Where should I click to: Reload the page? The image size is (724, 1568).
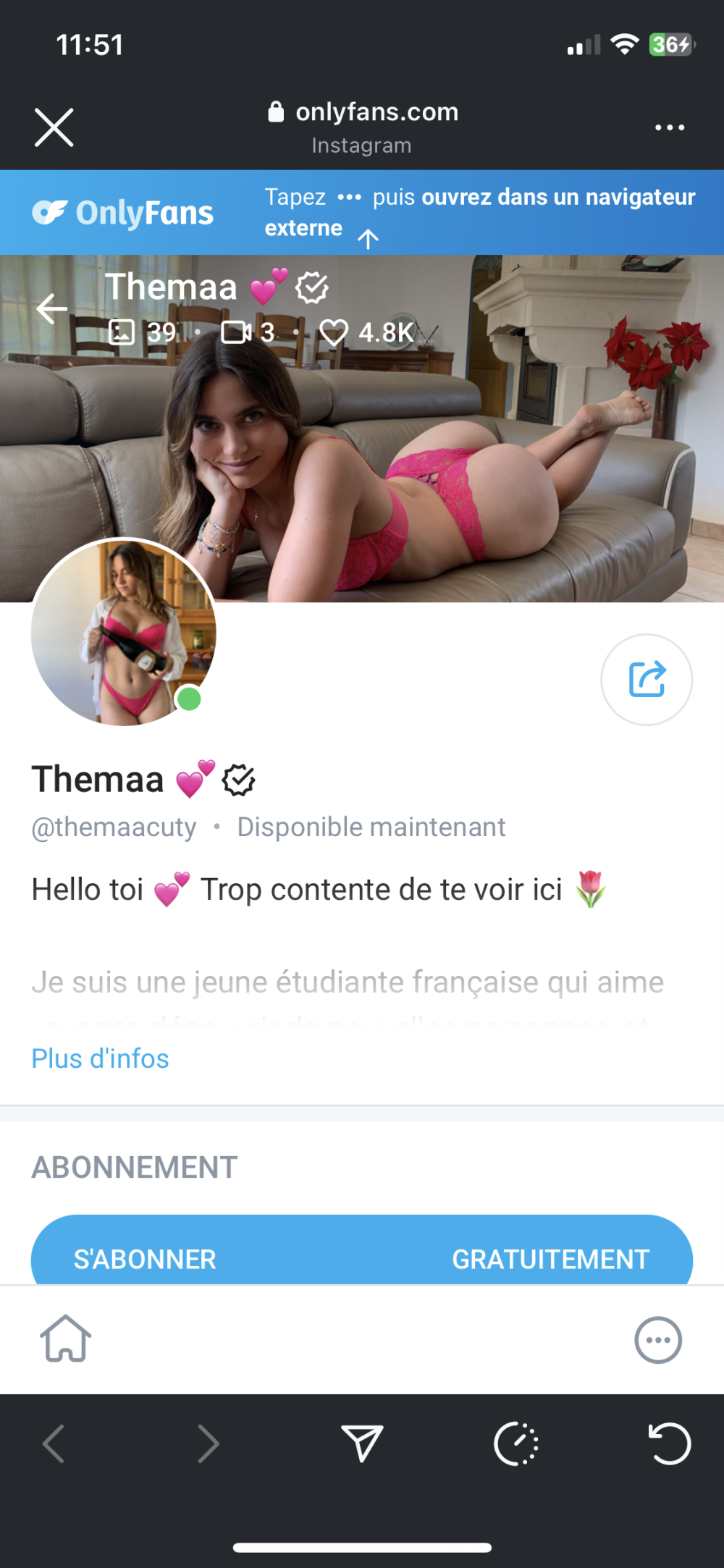pyautogui.click(x=669, y=1443)
